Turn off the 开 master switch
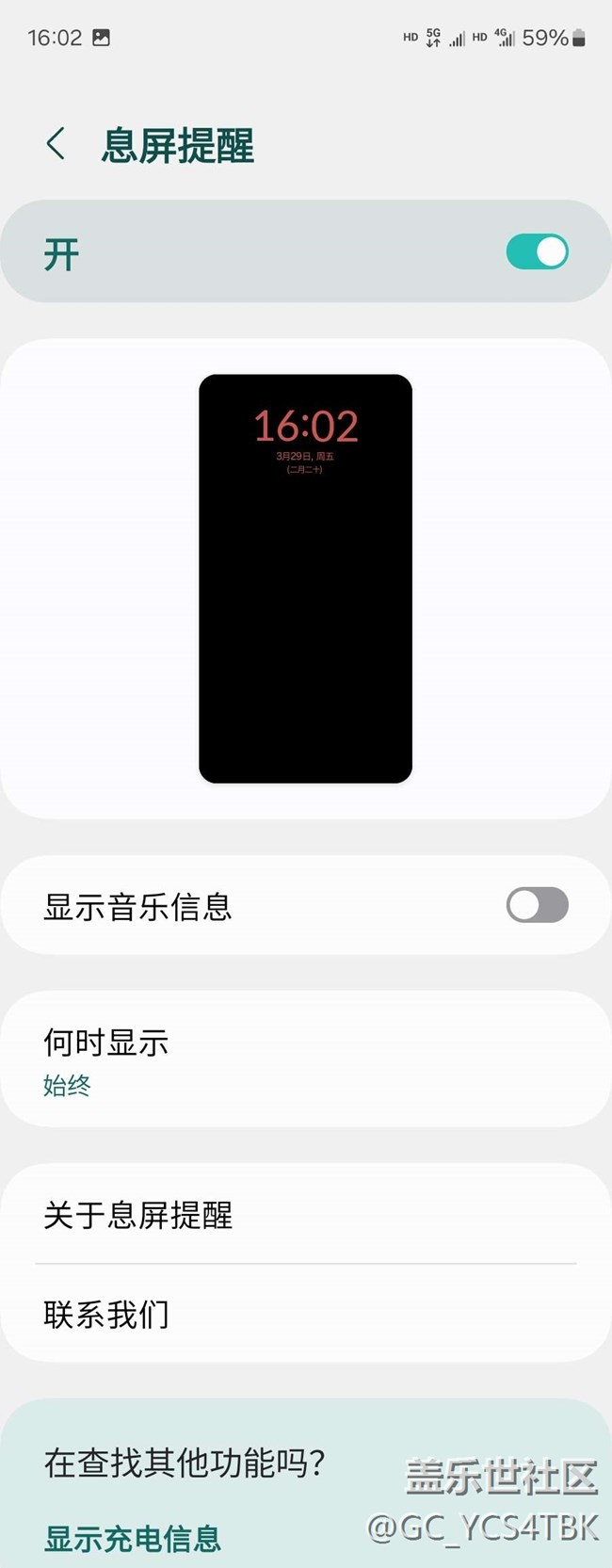 (537, 251)
